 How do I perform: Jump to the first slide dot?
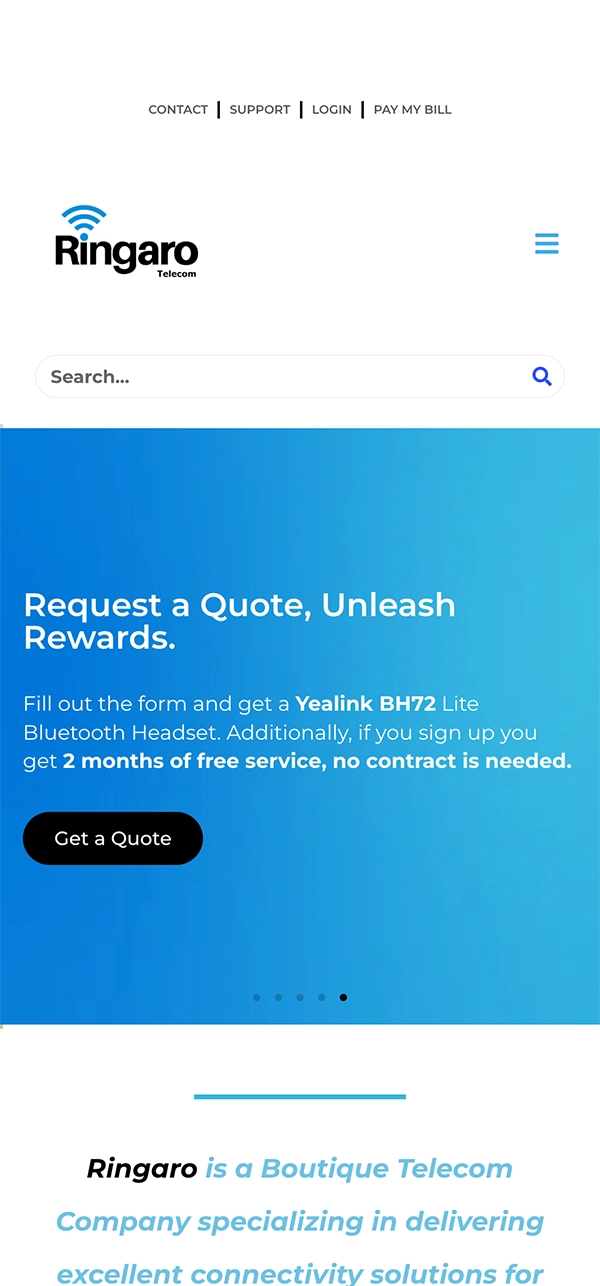click(257, 997)
